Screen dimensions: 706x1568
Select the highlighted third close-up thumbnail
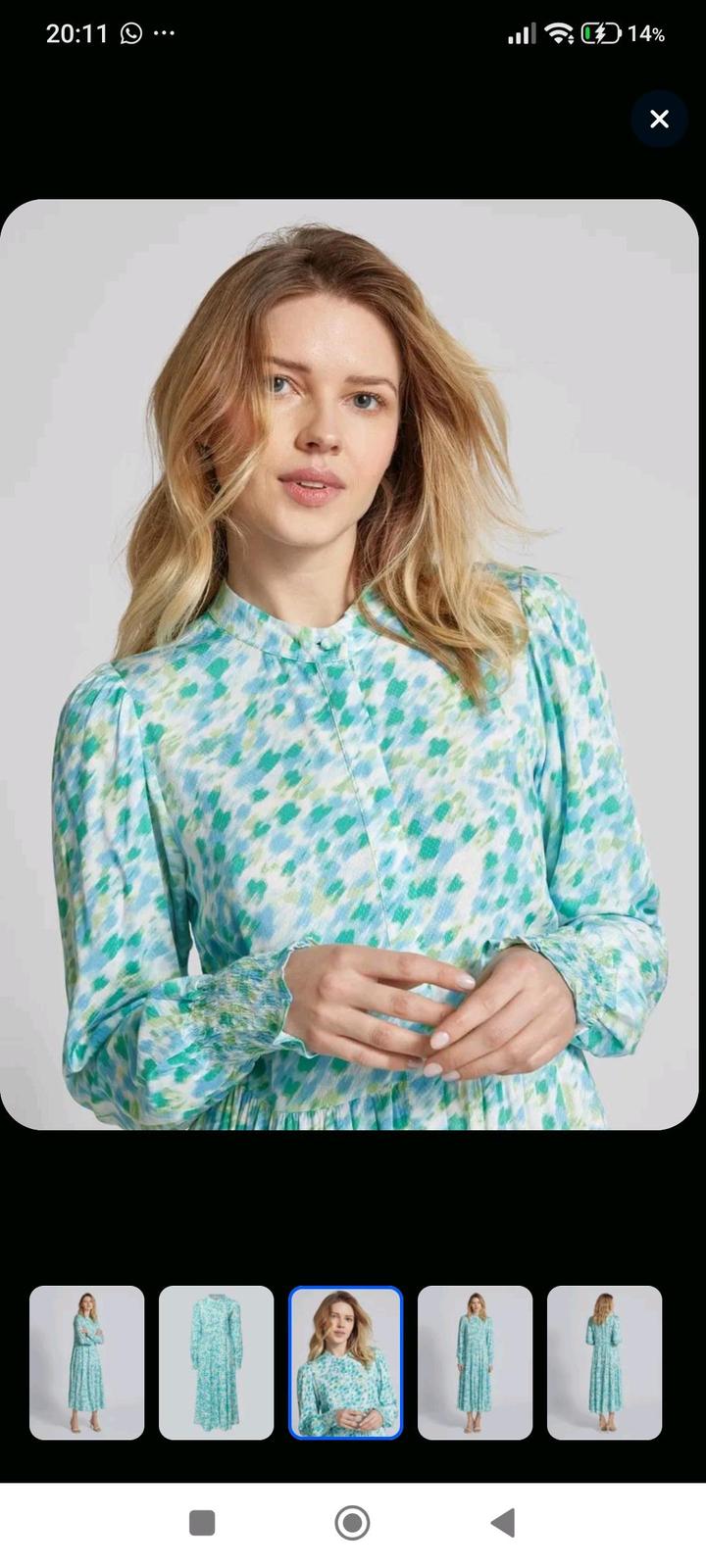tap(345, 1362)
